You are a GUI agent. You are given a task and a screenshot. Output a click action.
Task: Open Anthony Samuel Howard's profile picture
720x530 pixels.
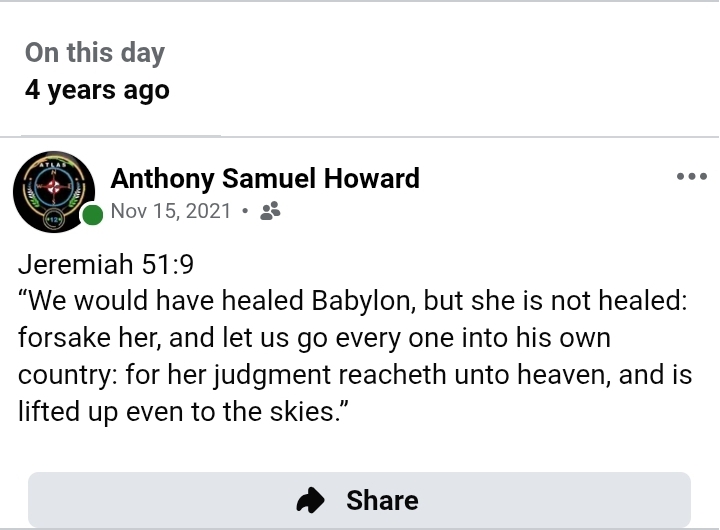54,192
